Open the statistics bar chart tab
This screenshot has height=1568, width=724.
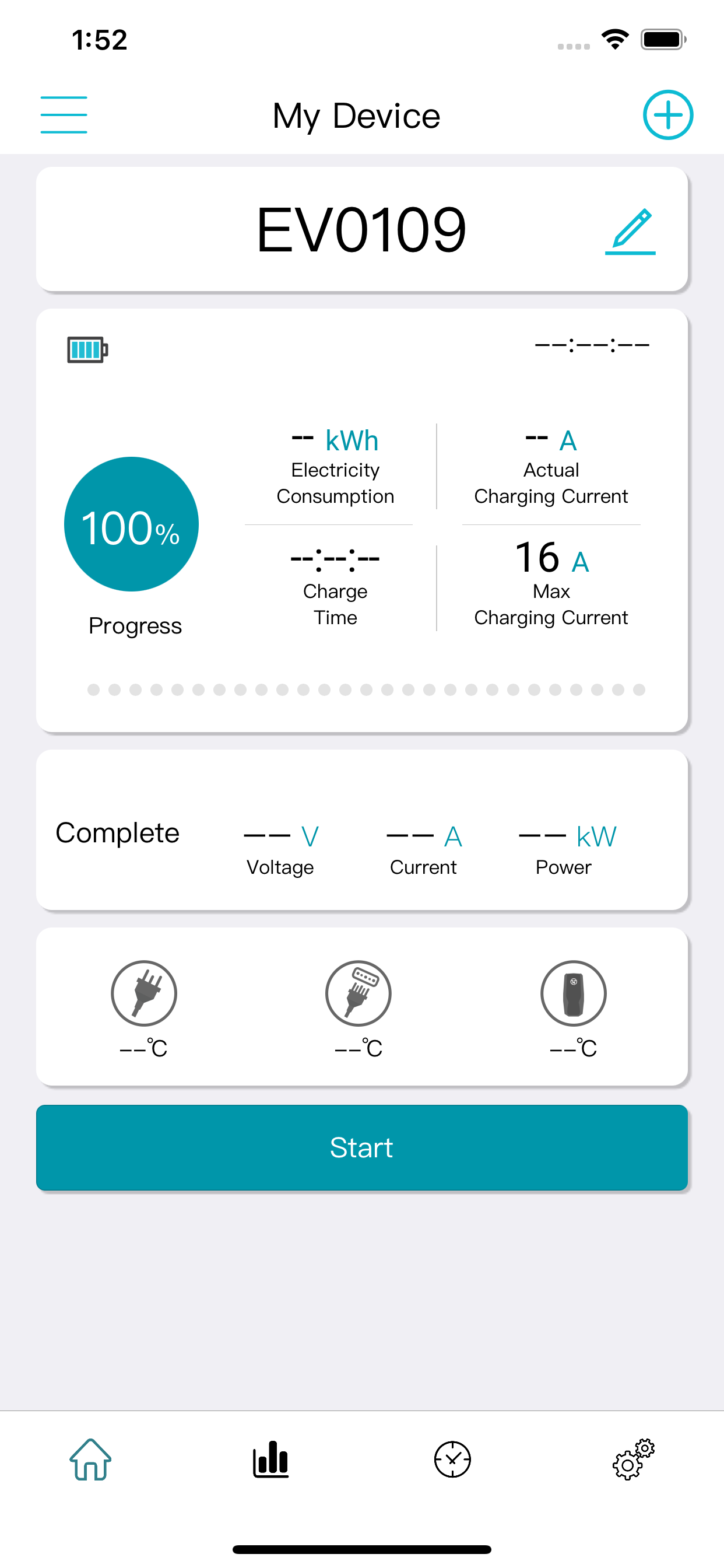[x=270, y=1459]
